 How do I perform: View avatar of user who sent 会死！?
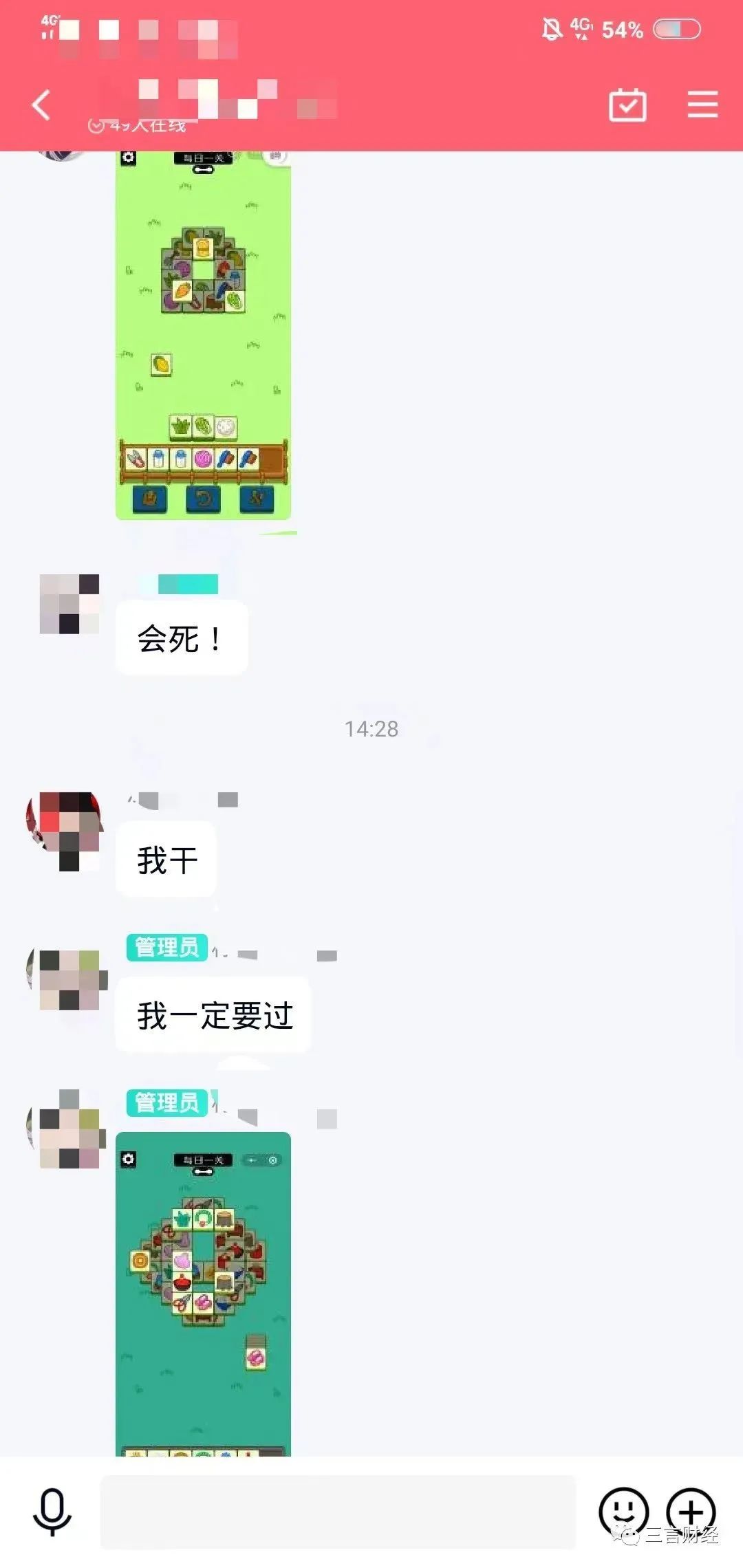(69, 604)
